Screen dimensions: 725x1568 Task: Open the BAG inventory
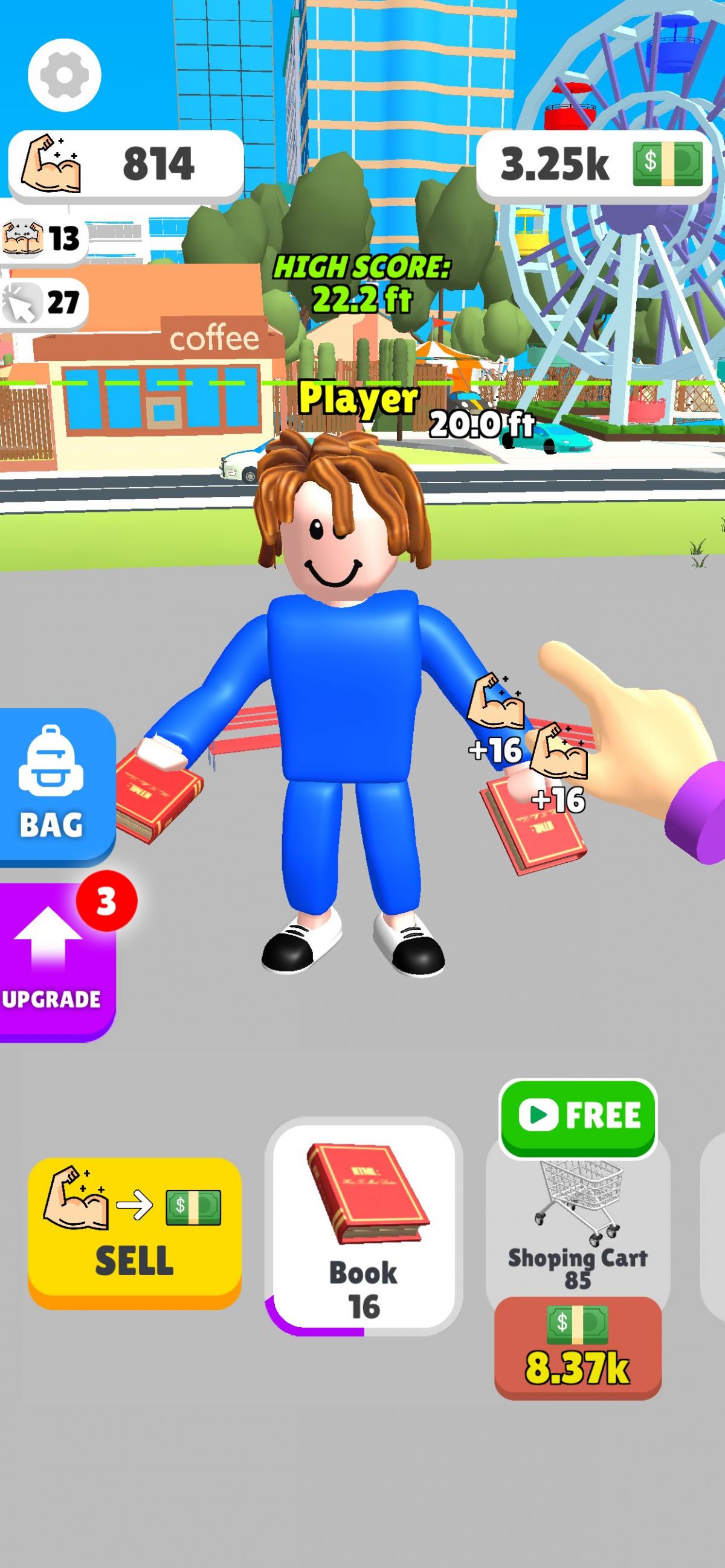(54, 785)
